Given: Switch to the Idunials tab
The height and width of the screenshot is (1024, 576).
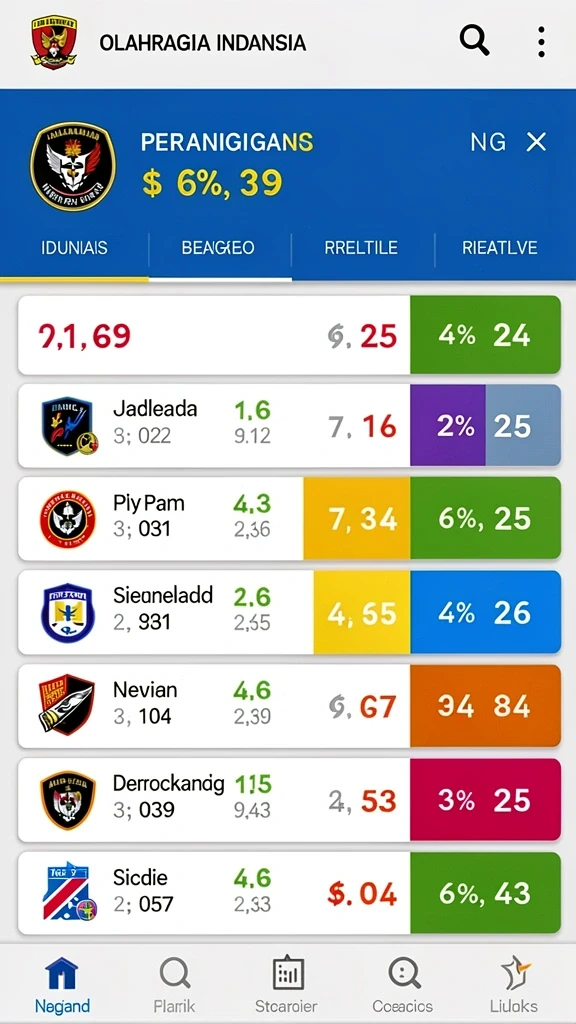Looking at the screenshot, I should click(74, 248).
